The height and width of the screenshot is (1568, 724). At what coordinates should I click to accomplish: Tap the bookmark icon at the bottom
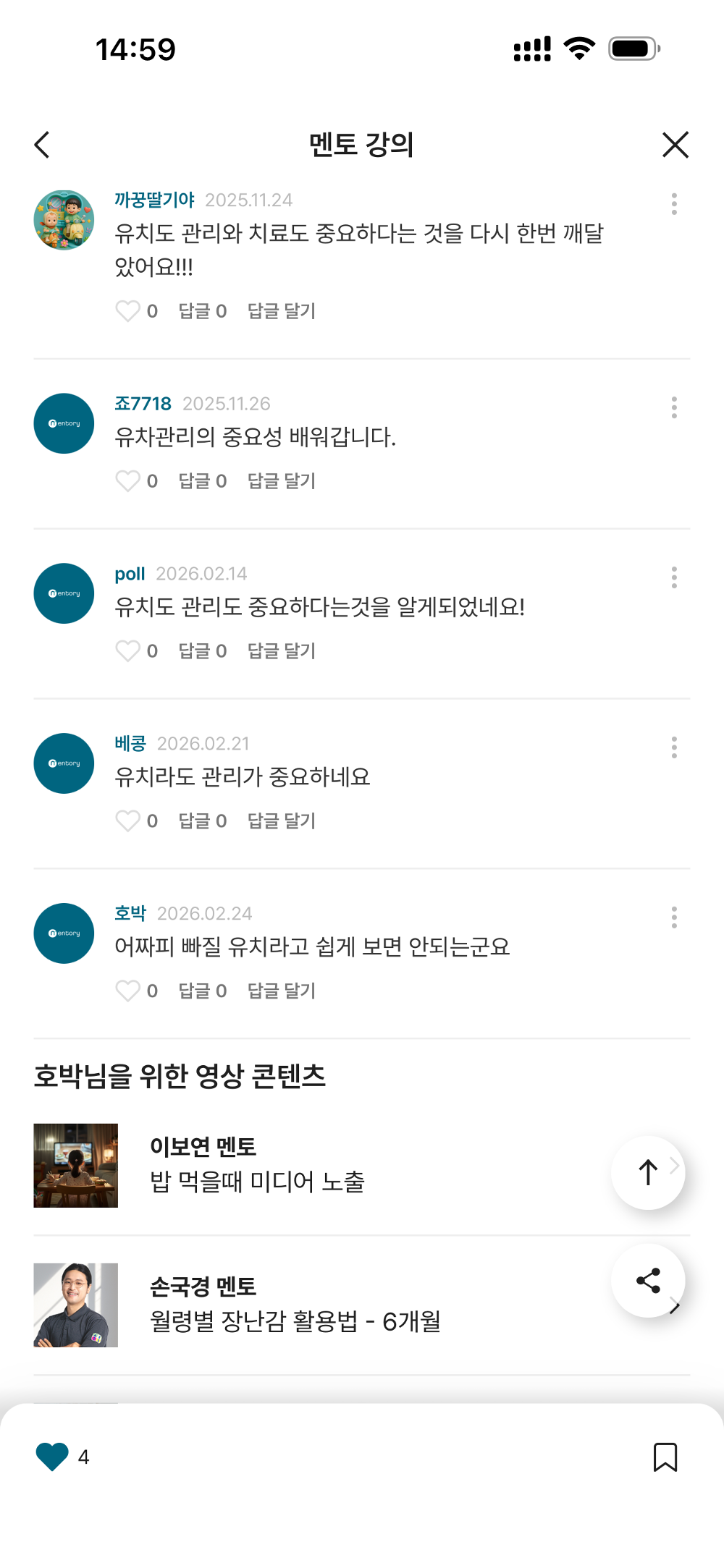pos(665,1458)
